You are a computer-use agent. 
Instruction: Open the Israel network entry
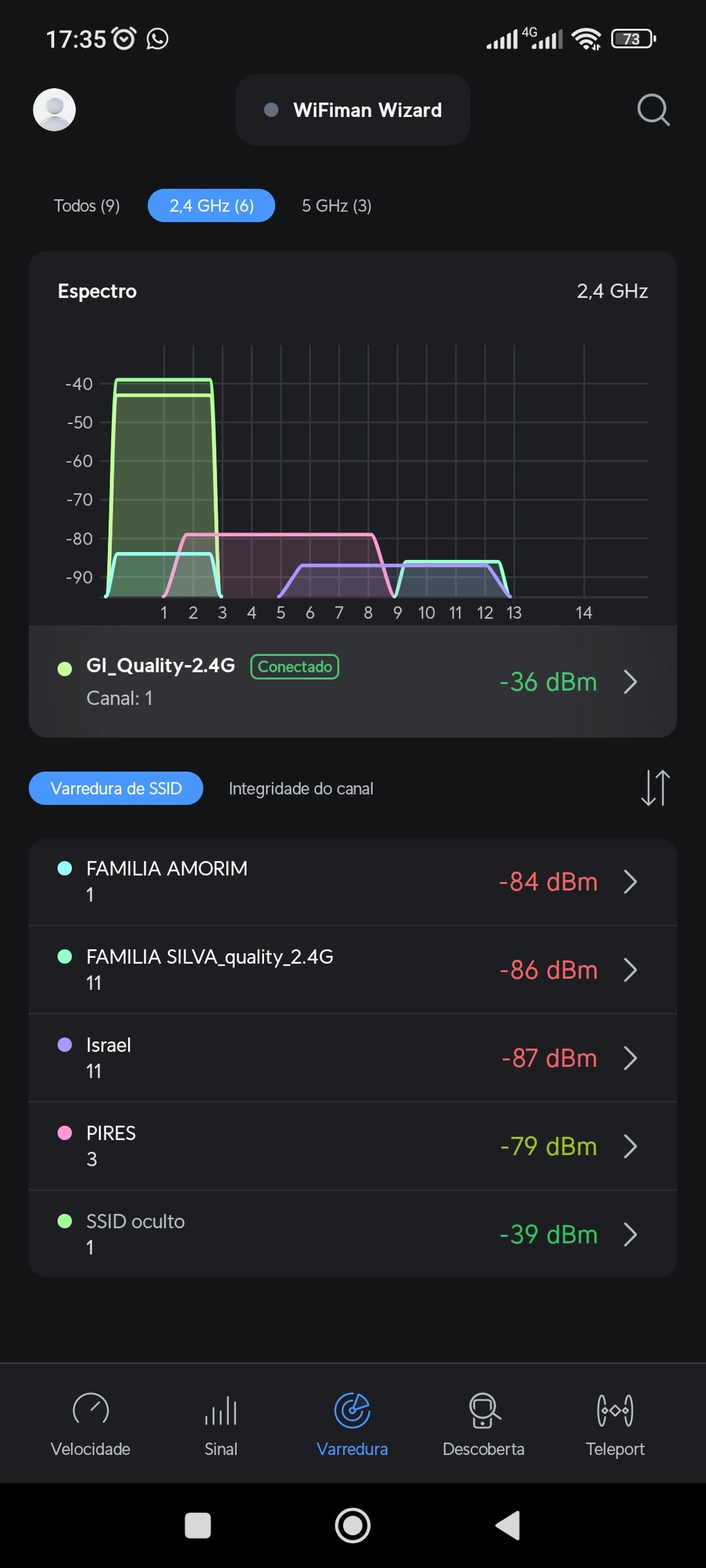(x=353, y=1058)
